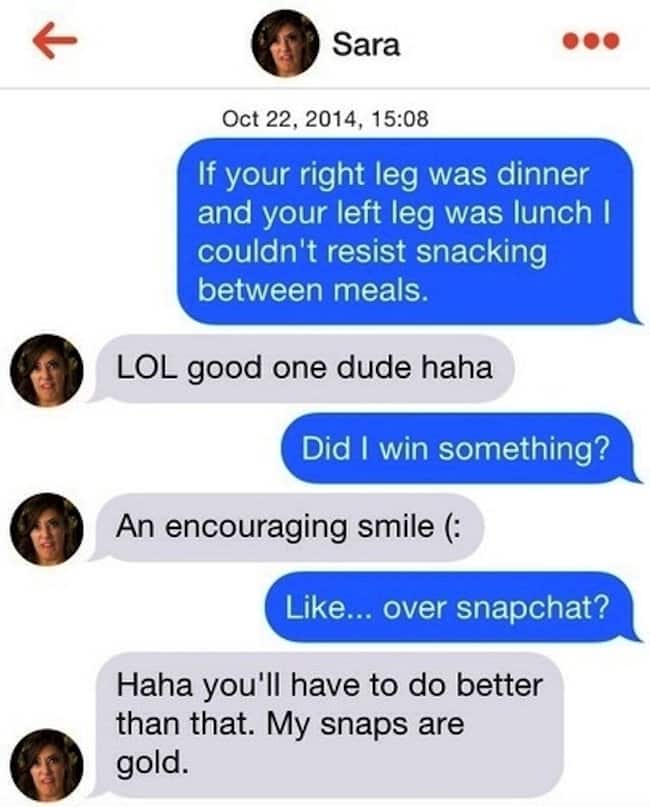Image resolution: width=650 pixels, height=807 pixels.
Task: Open Sara's profile from the header avatar
Action: tap(285, 43)
